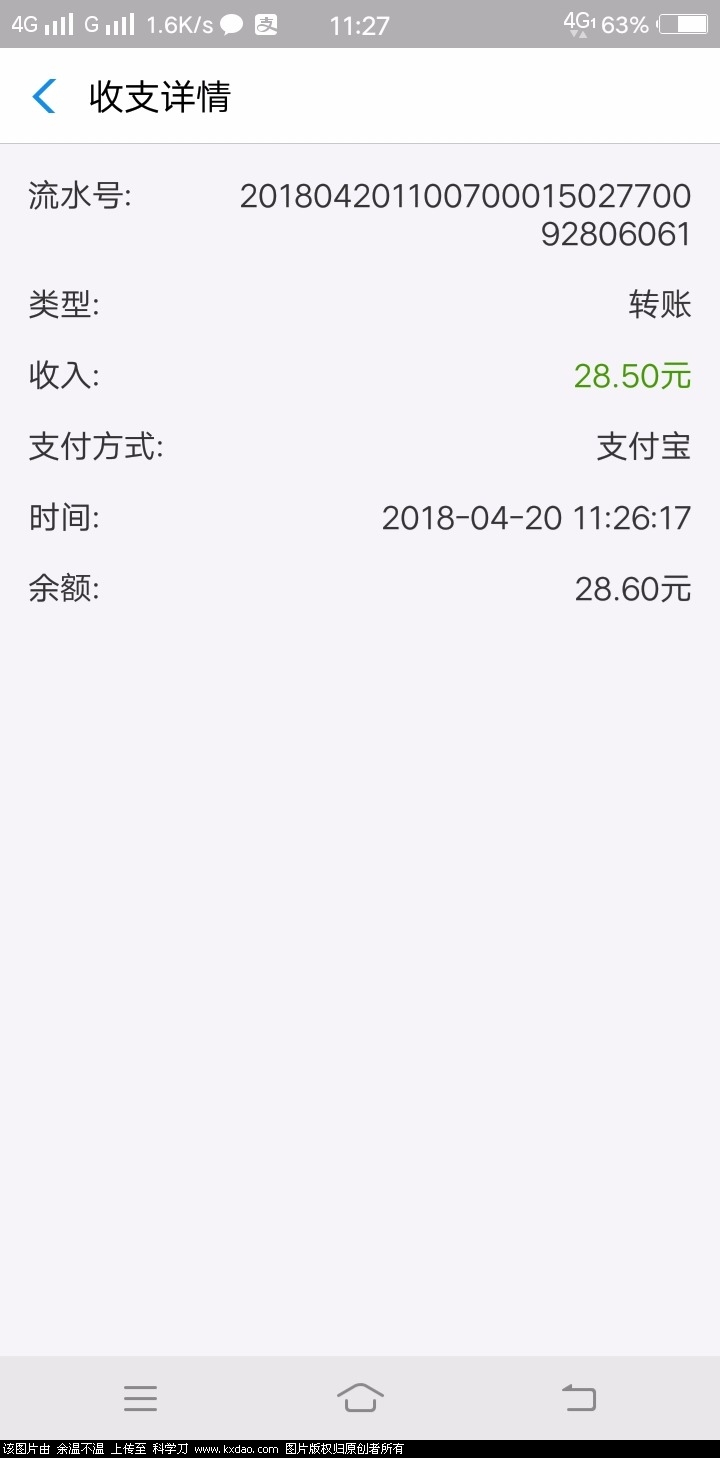Tap the recent apps menu icon
This screenshot has height=1458, width=720.
click(x=140, y=1397)
